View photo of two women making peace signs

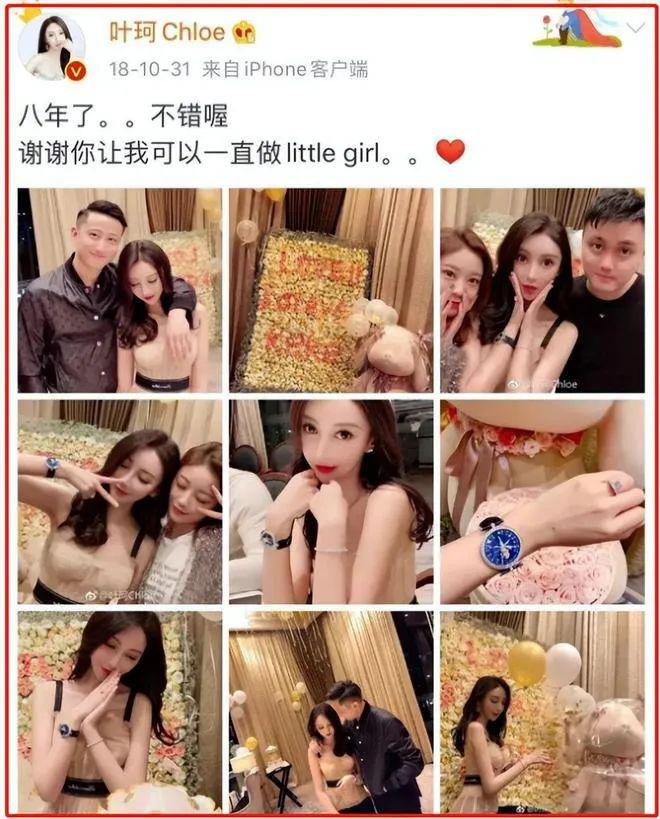(119, 502)
